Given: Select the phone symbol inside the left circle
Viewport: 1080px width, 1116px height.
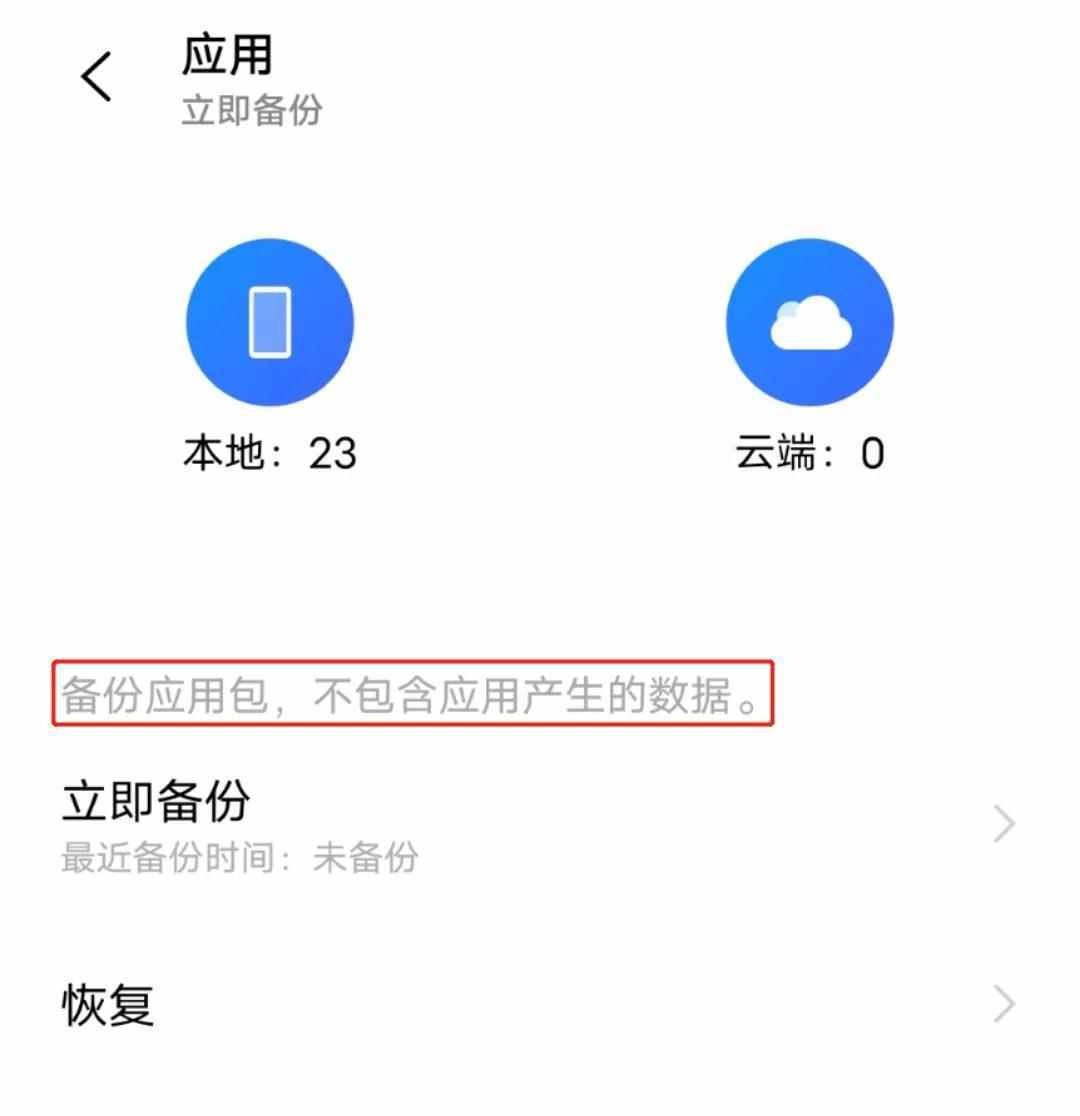Looking at the screenshot, I should 270,322.
